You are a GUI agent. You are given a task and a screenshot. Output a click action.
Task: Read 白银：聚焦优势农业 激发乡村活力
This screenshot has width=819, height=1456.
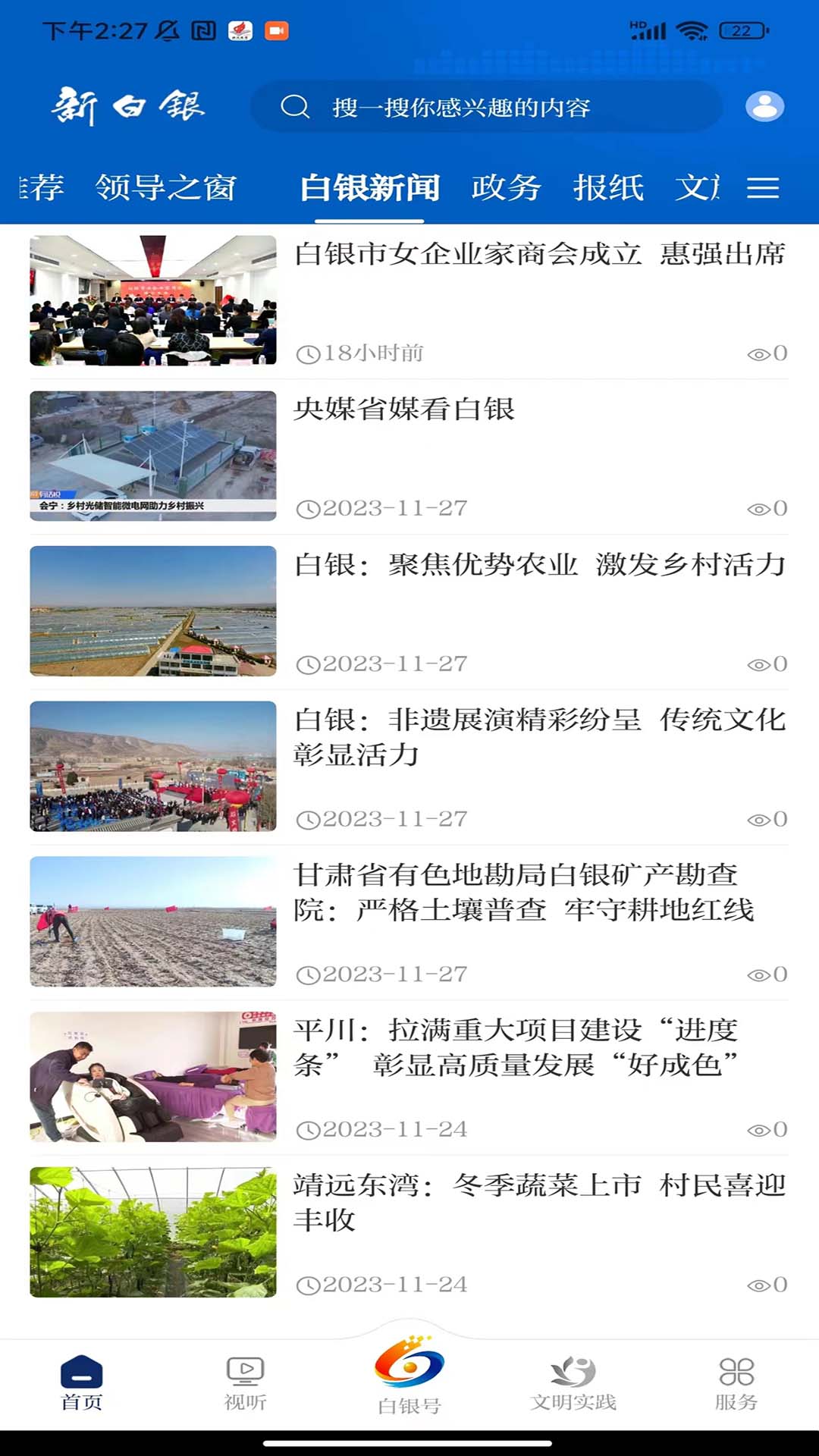click(x=538, y=565)
